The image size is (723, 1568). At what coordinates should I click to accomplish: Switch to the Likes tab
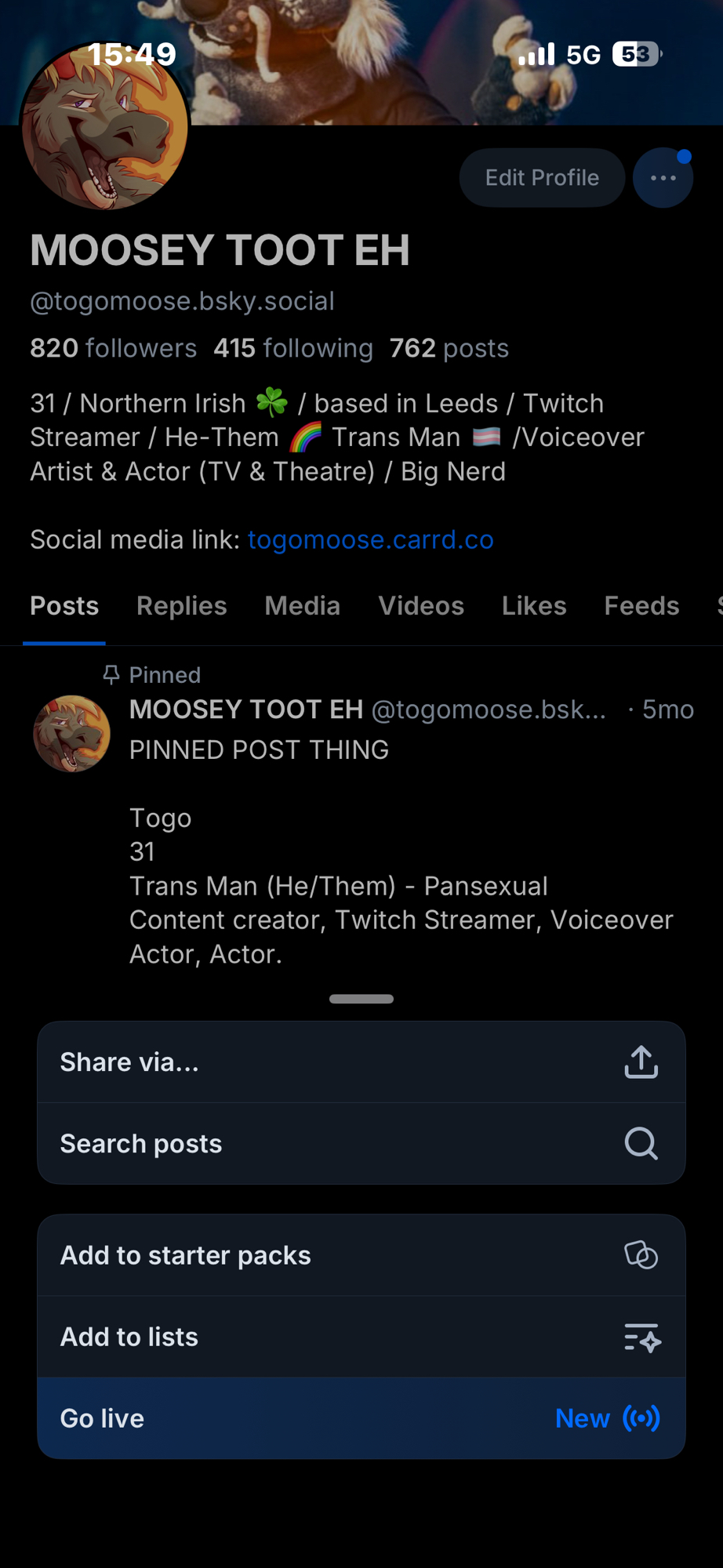[534, 606]
